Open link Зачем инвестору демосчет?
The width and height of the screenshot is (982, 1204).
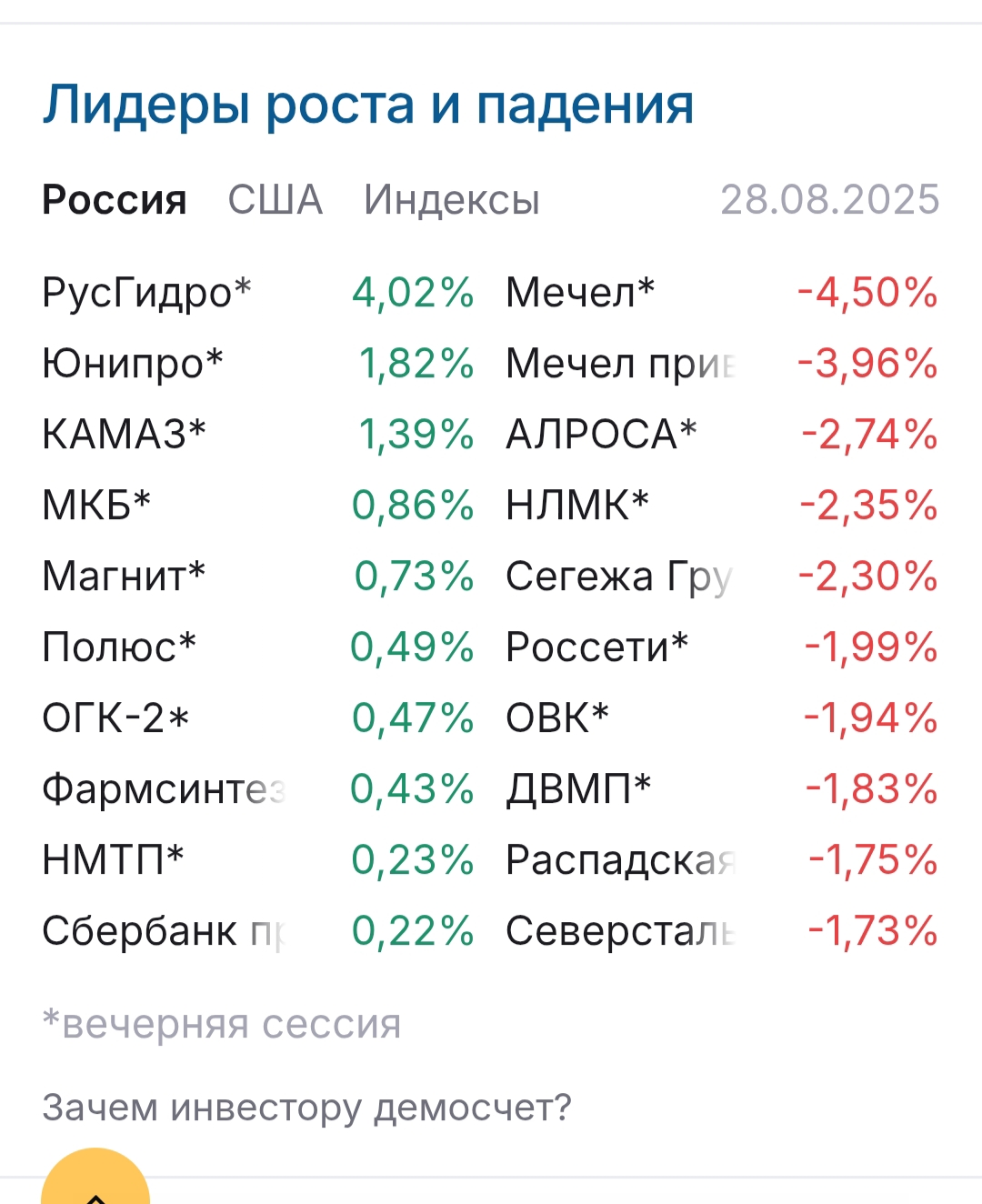coord(306,1108)
